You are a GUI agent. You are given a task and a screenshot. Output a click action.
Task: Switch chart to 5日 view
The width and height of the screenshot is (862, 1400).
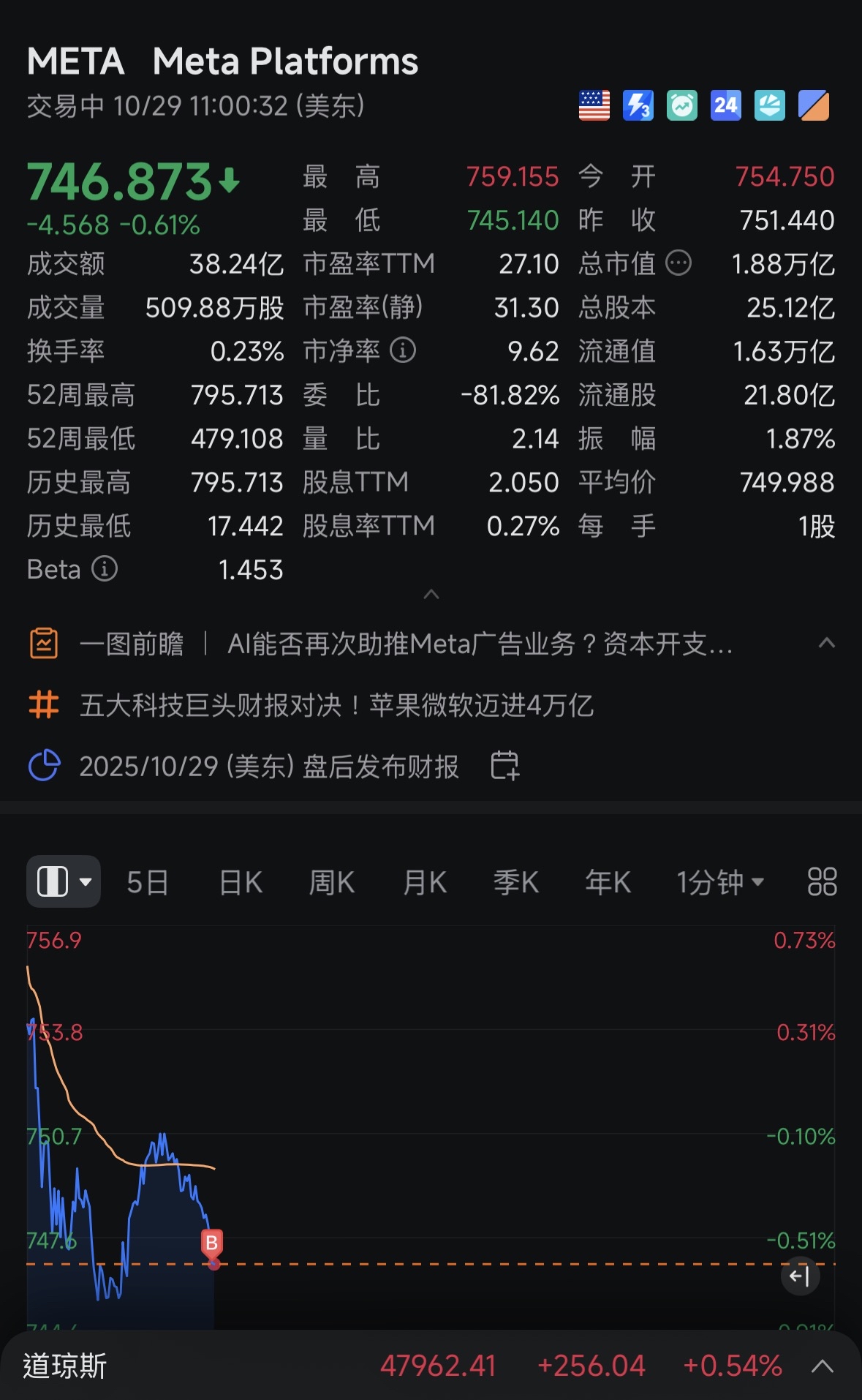coord(148,882)
